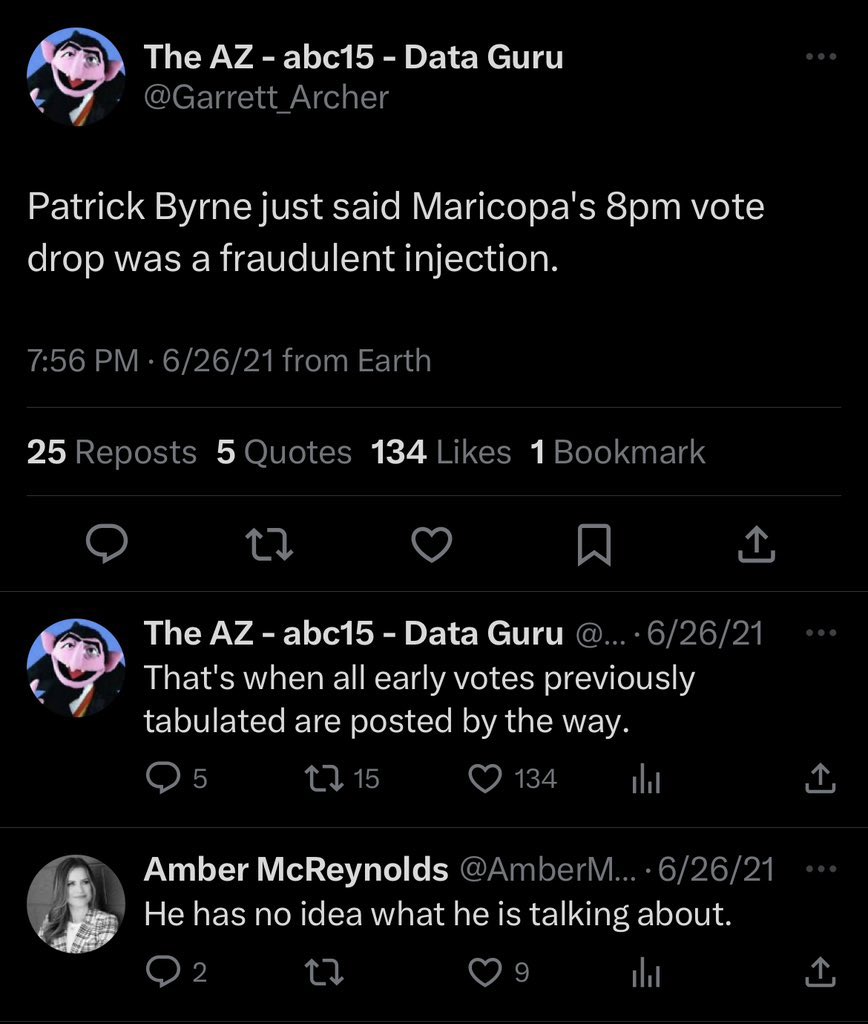Like Amber McReynolds' reply
The image size is (868, 1024).
tap(486, 971)
